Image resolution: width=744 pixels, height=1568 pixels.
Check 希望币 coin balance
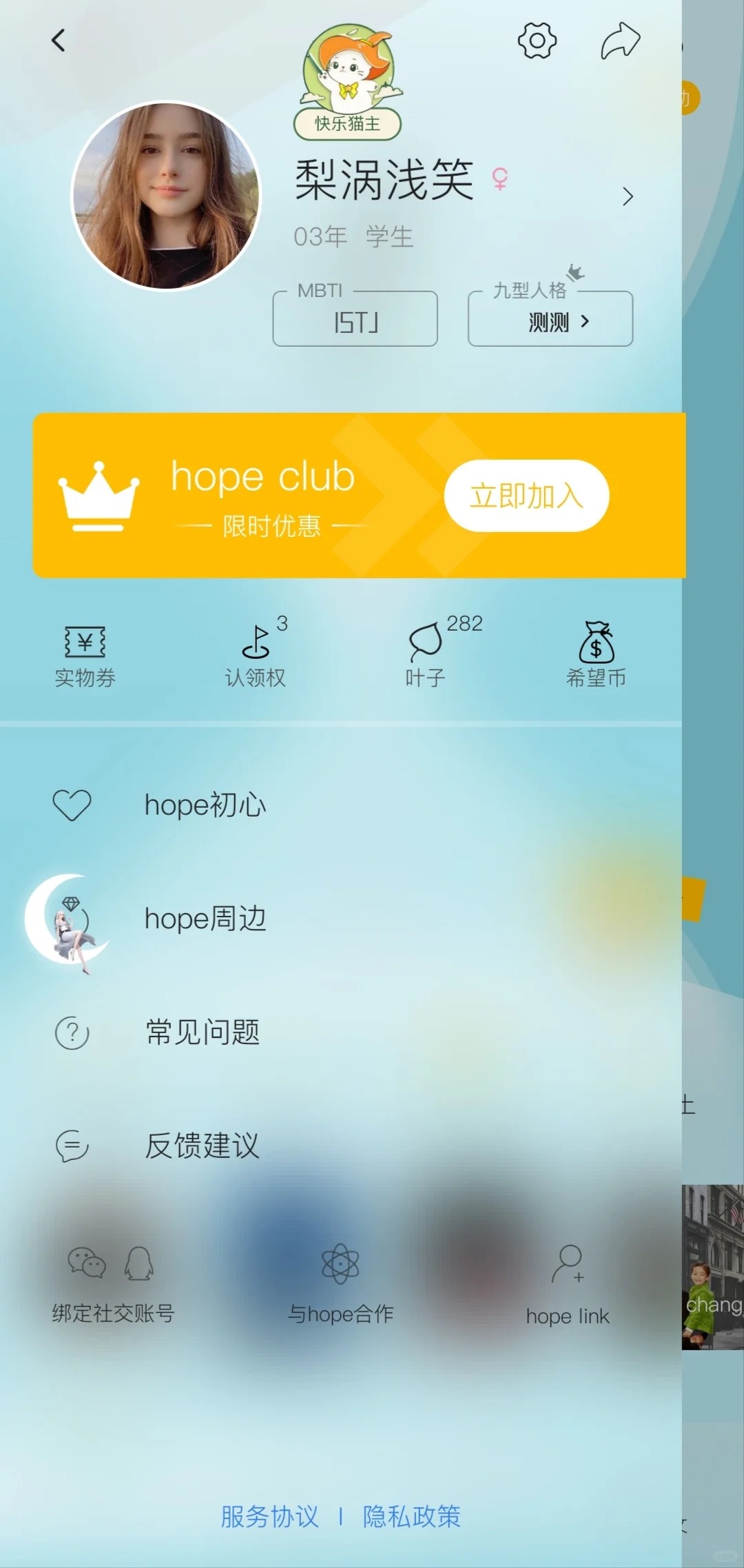[x=596, y=655]
